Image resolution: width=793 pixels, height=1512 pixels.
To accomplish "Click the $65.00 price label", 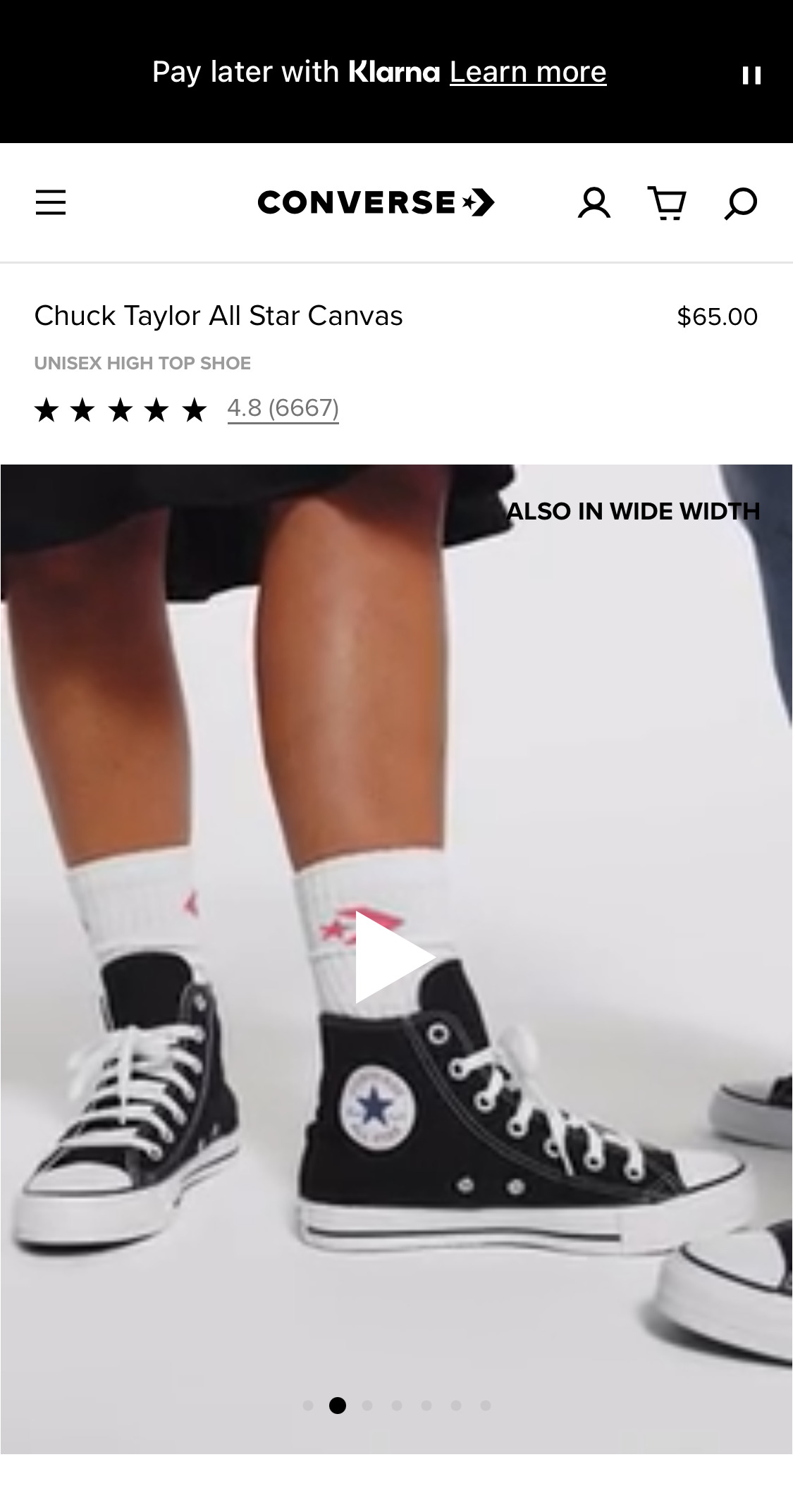I will click(717, 316).
